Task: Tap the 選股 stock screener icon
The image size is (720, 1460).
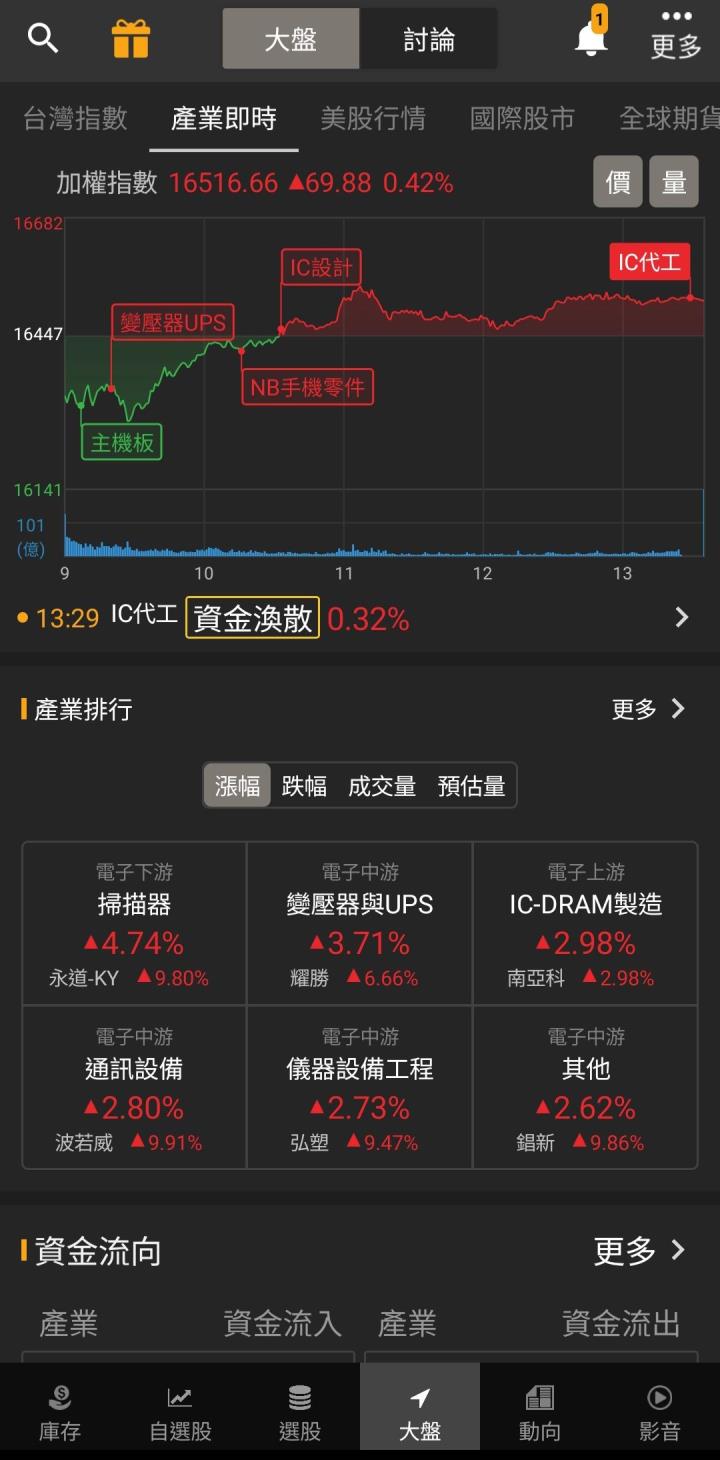Action: [299, 1405]
